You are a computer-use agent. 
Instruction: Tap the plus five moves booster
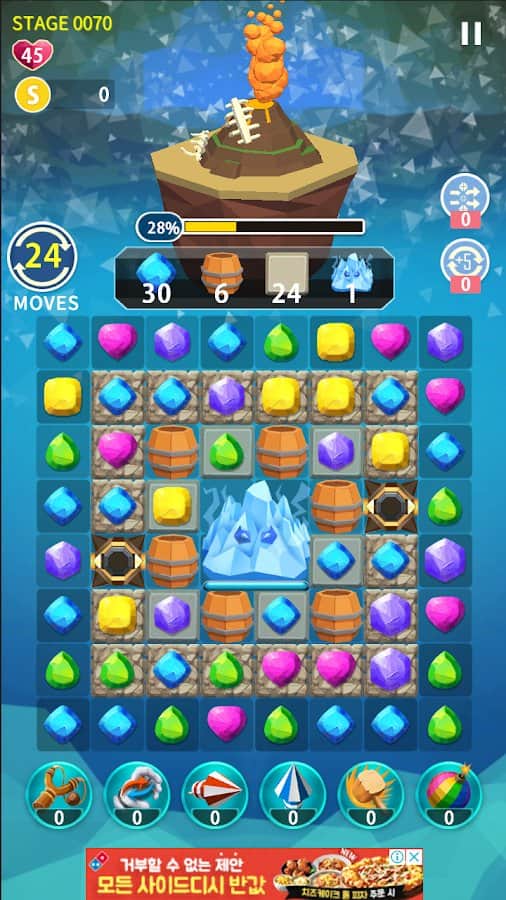tap(465, 266)
